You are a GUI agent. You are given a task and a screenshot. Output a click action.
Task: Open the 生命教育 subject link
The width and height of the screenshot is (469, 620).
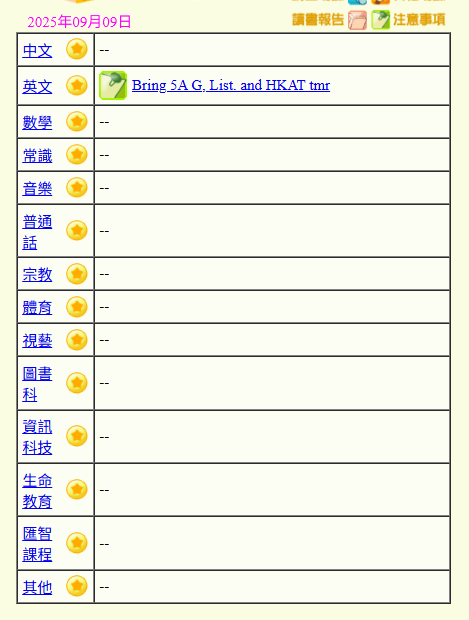pyautogui.click(x=37, y=491)
